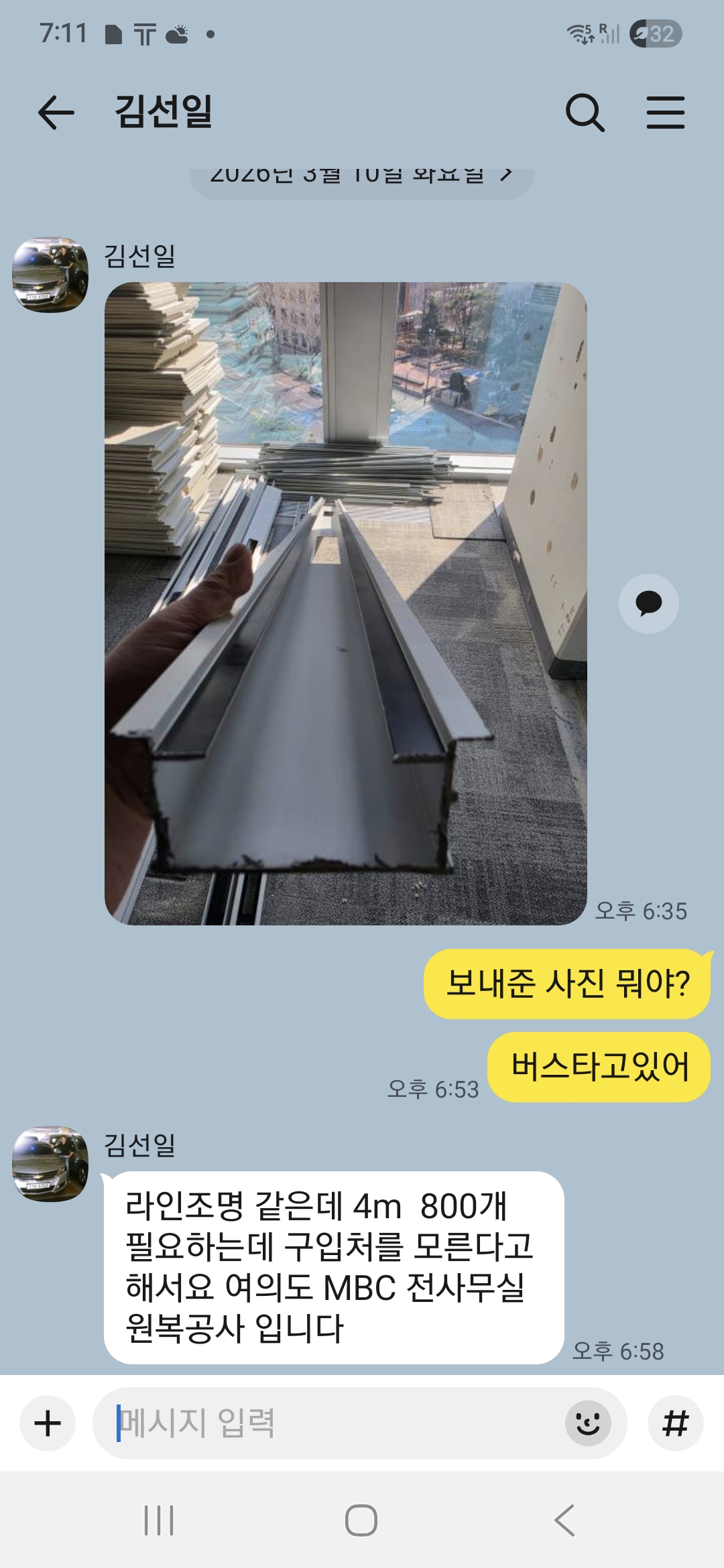Open the chat room menu

(665, 112)
